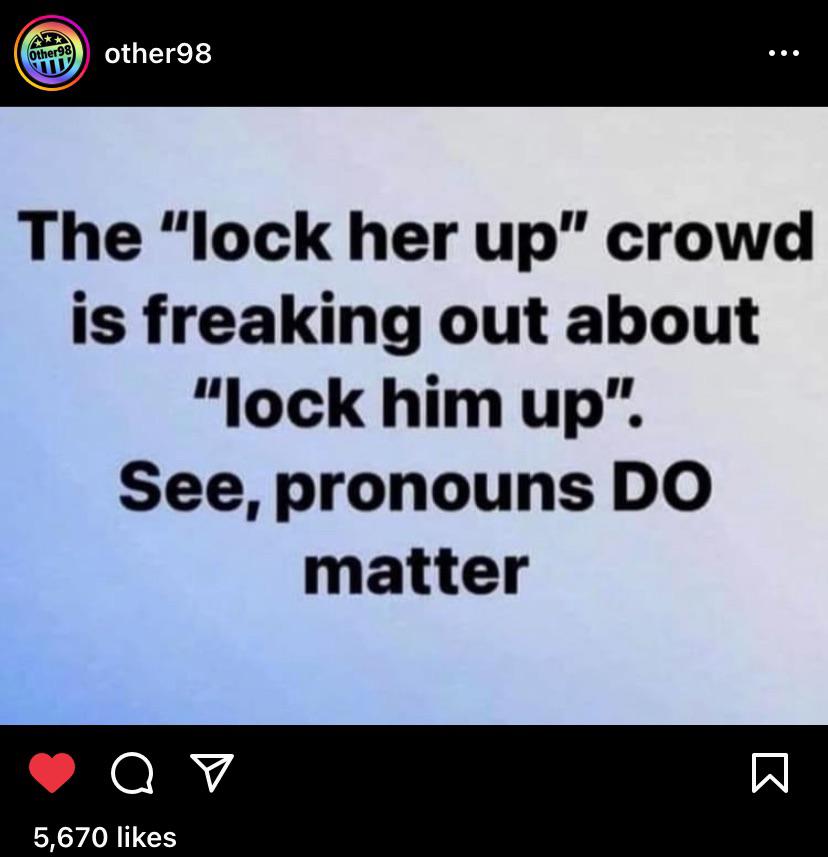Screen dimensions: 828x857
Task: View the list of 5,670 likes
Action: [105, 836]
